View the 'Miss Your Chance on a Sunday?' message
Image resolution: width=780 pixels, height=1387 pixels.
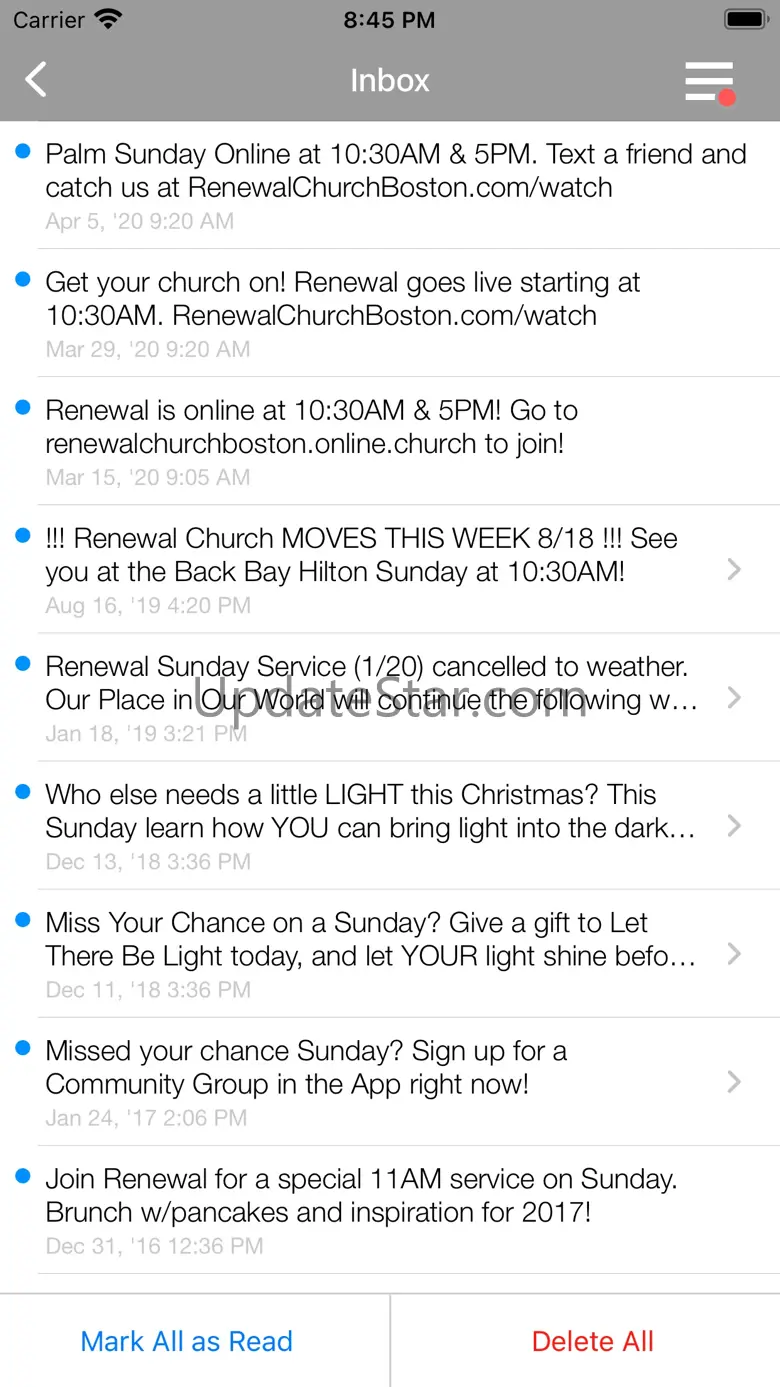395,953
